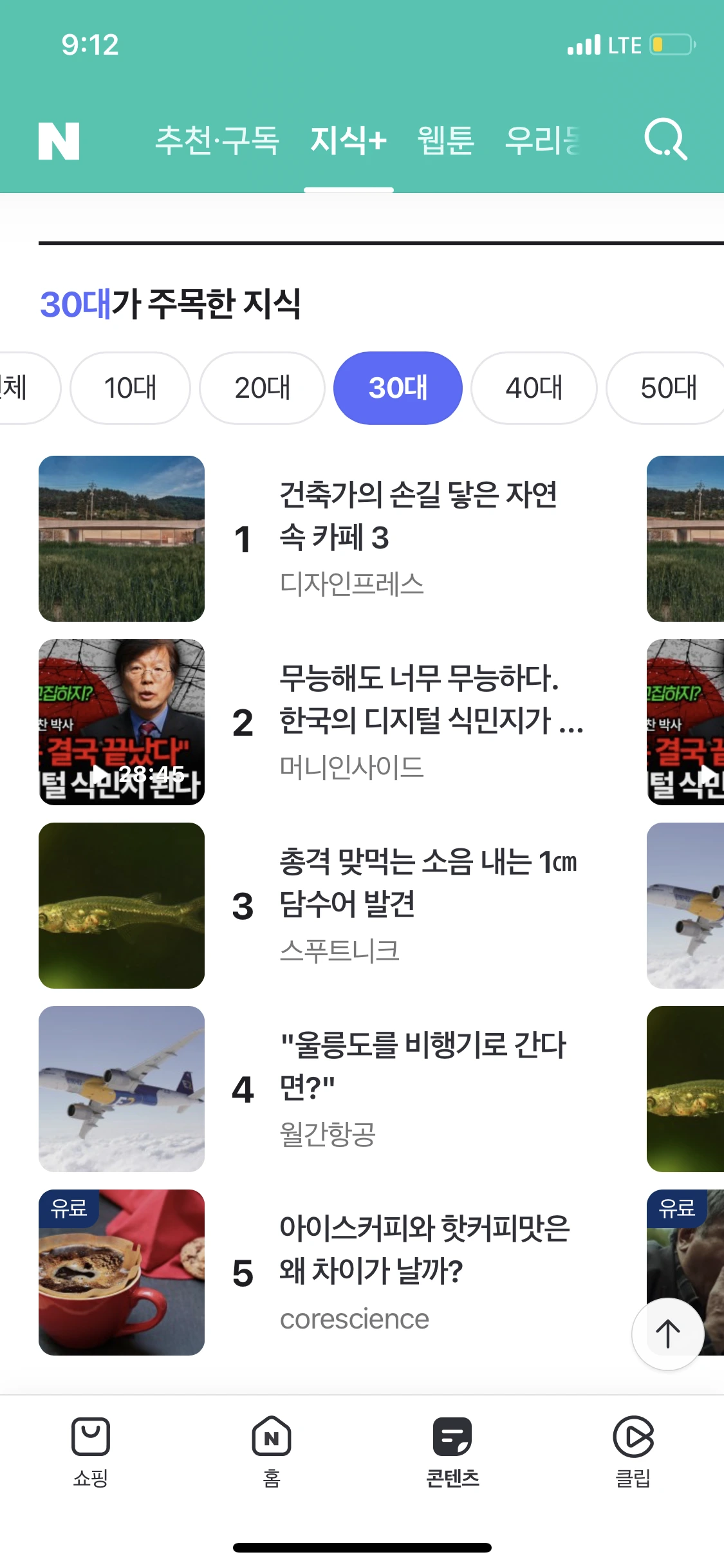Tap the Naver N logo
Screen dimensions: 724x1568
click(59, 141)
